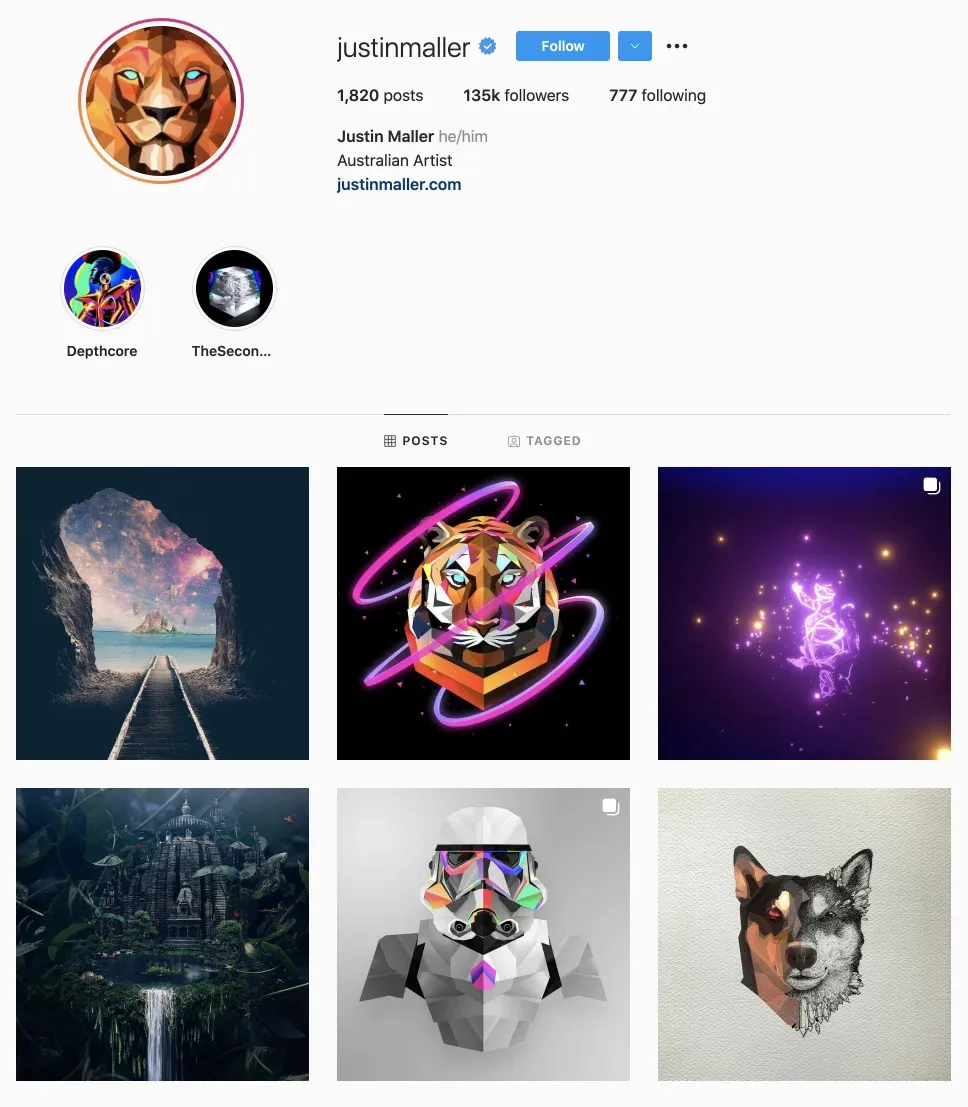This screenshot has width=968, height=1107.
Task: Open the TheSecon... story highlight
Action: click(233, 290)
